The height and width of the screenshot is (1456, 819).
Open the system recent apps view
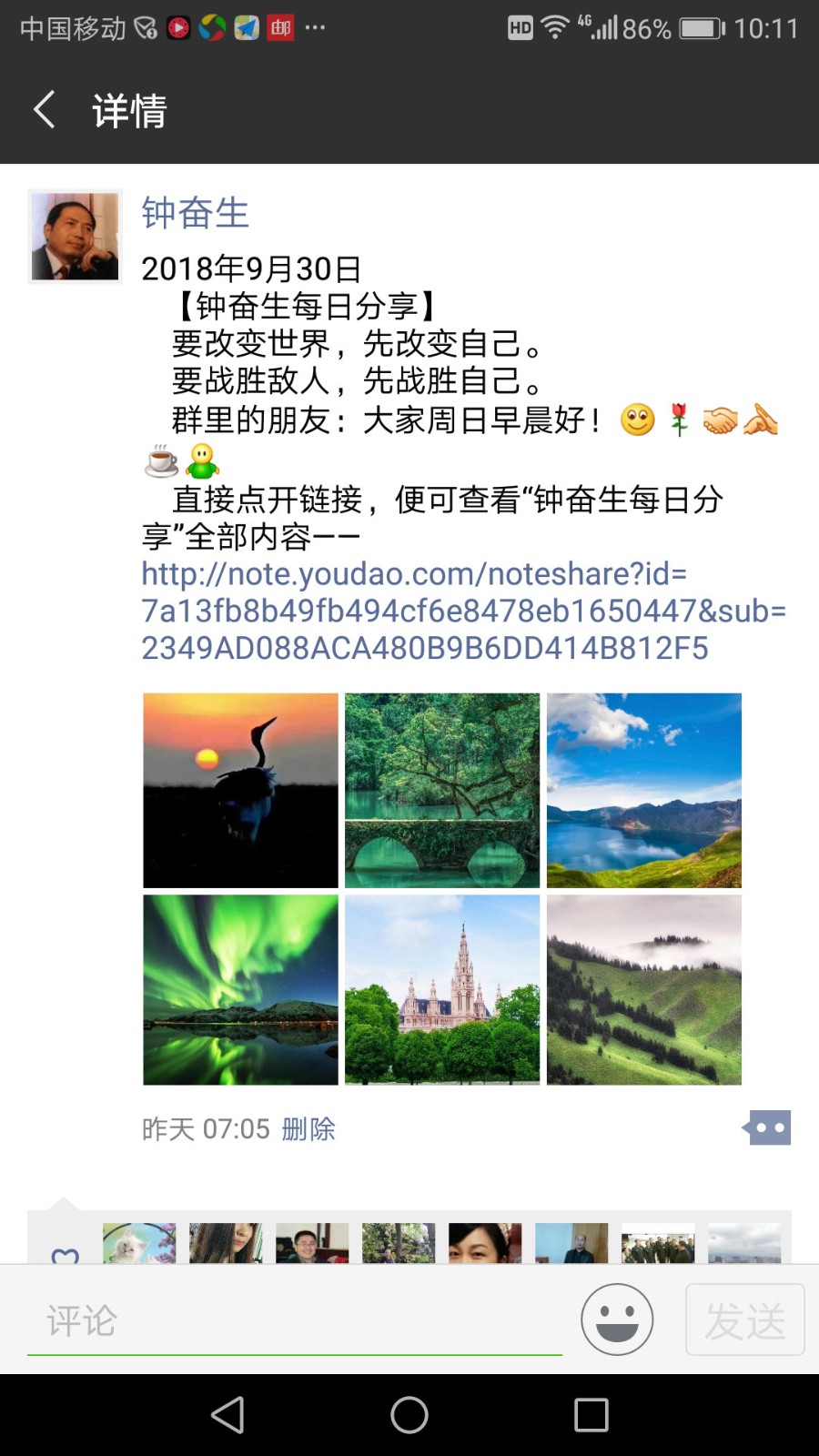pyautogui.click(x=591, y=1415)
